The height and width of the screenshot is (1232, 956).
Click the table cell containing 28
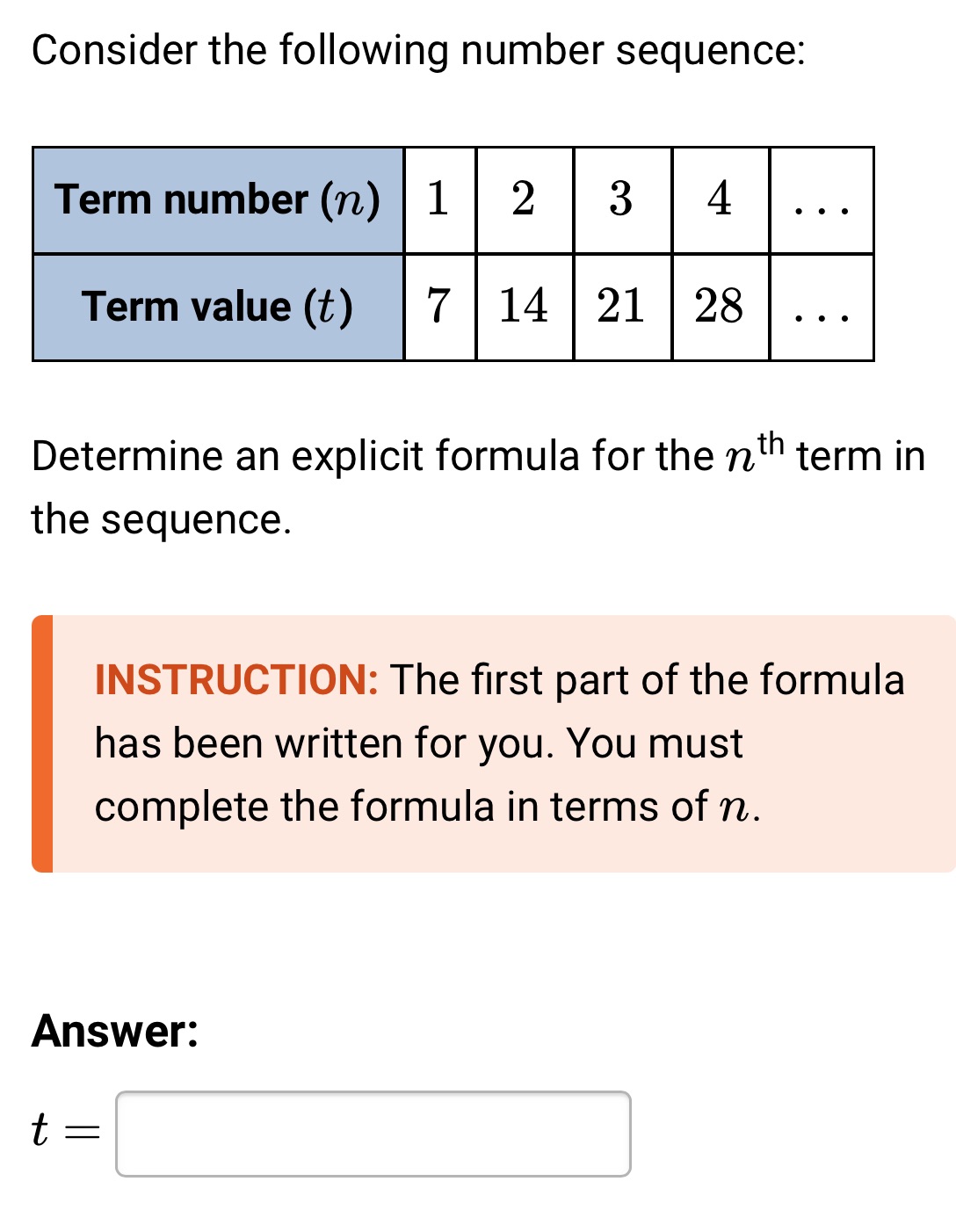point(721,307)
